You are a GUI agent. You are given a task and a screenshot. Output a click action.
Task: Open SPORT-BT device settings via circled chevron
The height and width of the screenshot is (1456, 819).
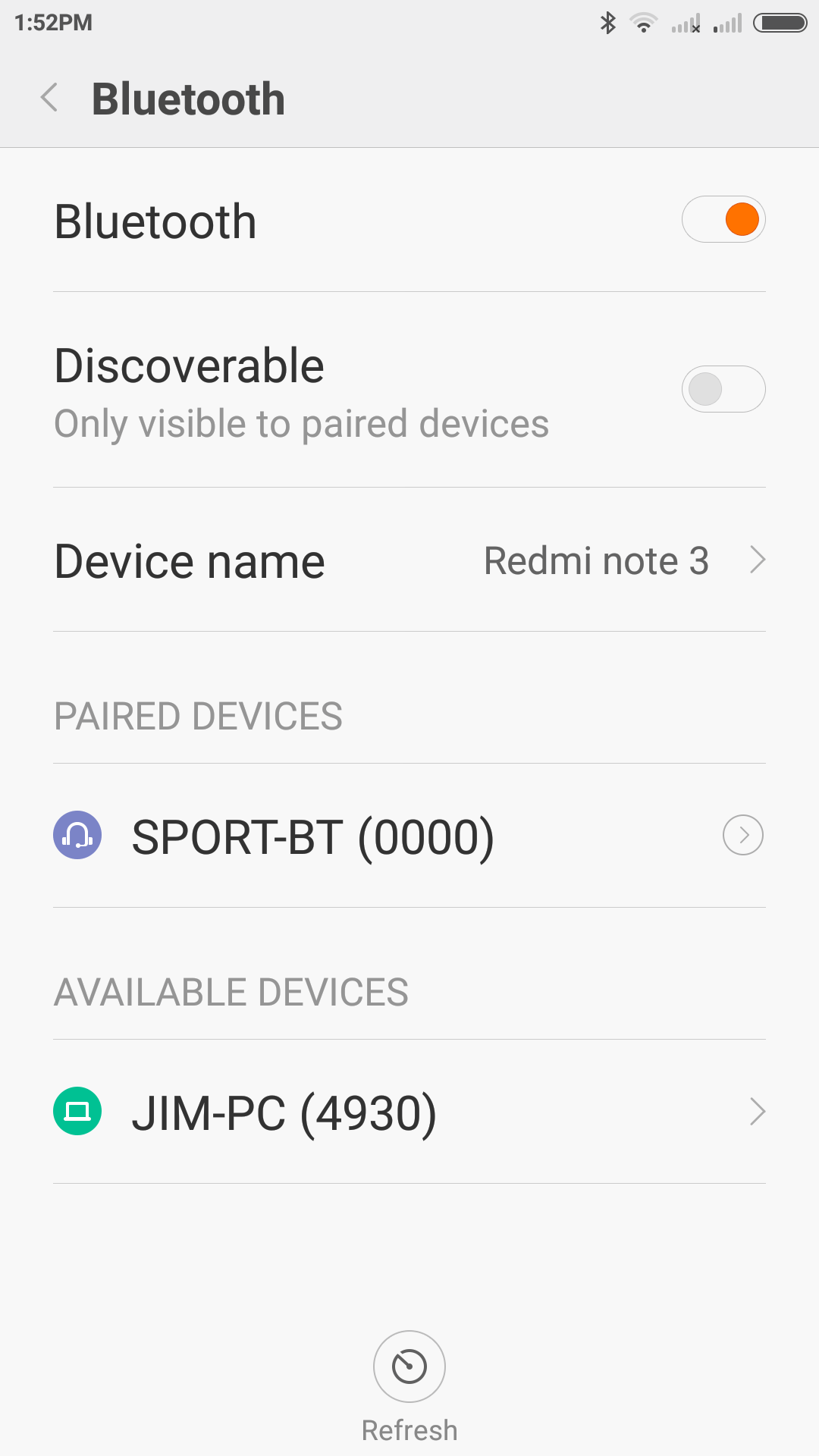coord(742,835)
